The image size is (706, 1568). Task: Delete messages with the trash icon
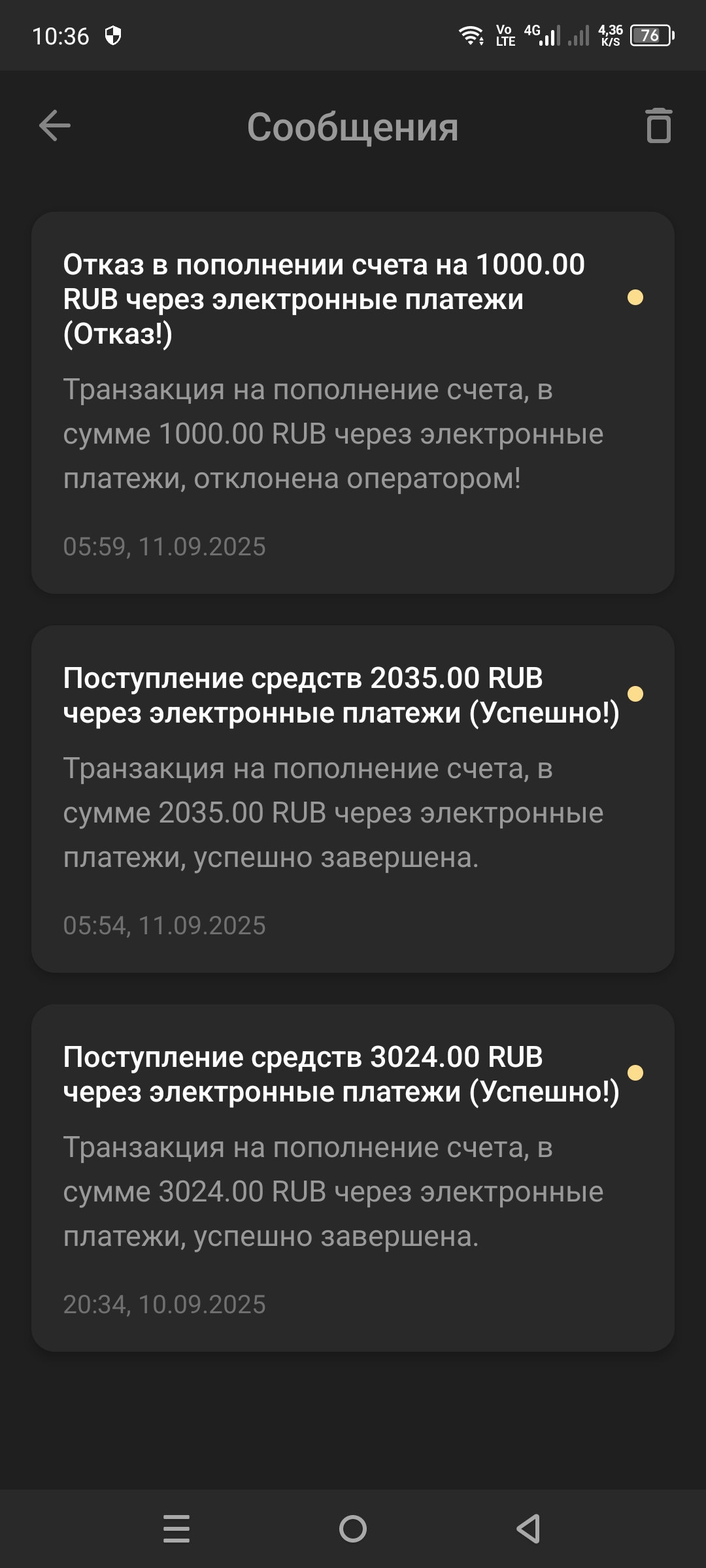[x=658, y=125]
